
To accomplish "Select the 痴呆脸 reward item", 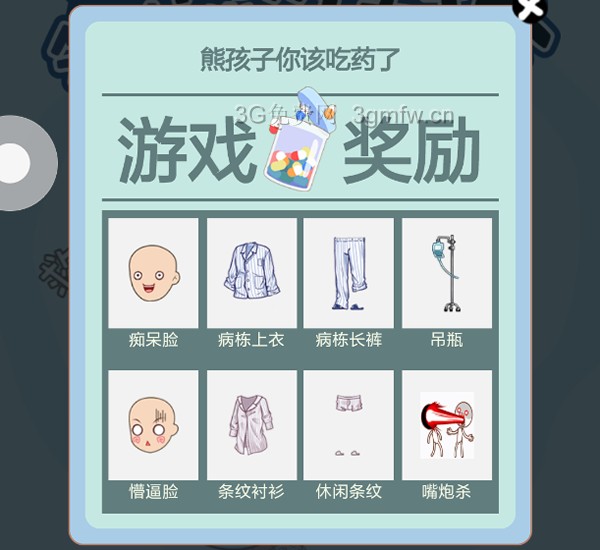I will (153, 274).
